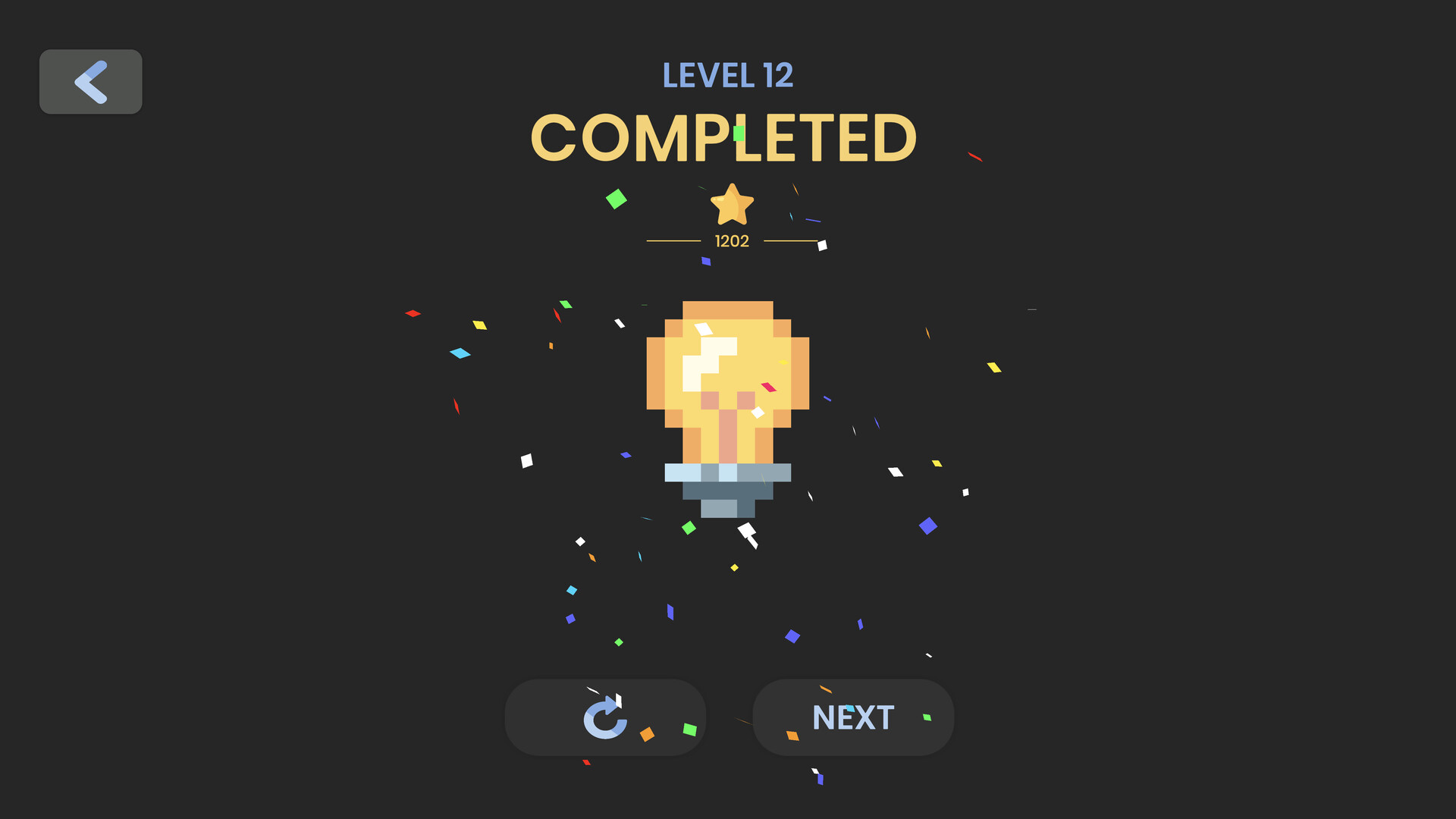Go back with the arrow button
The width and height of the screenshot is (1456, 819).
click(x=90, y=82)
